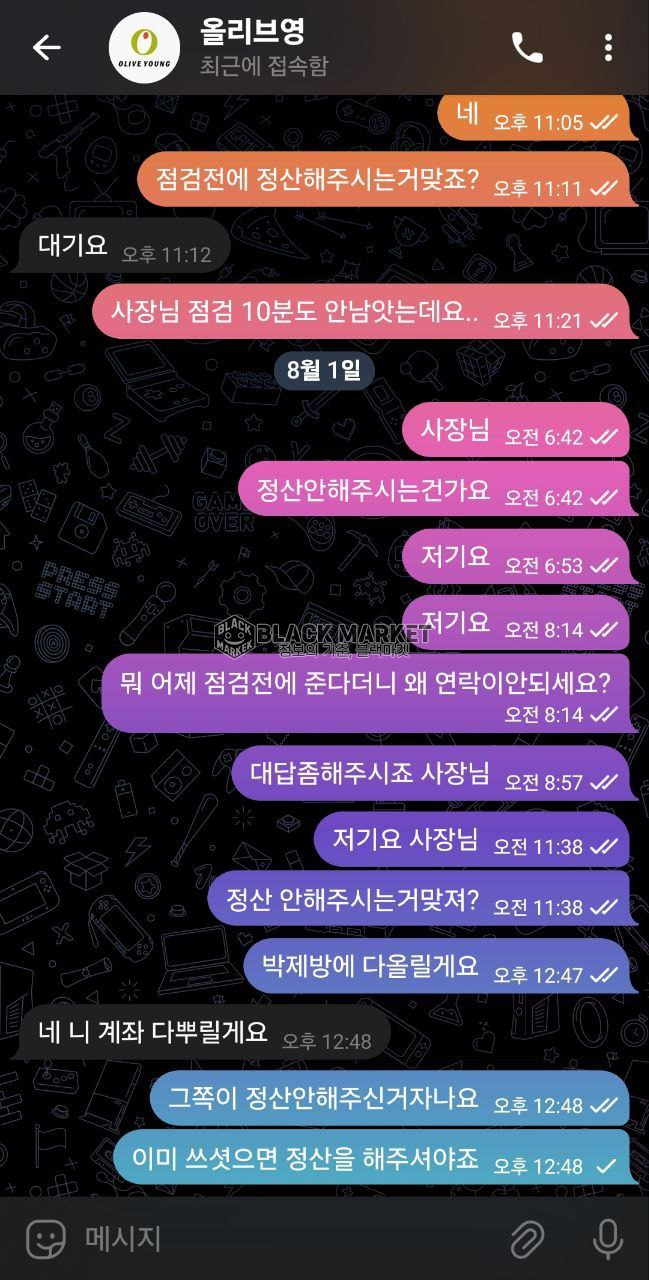This screenshot has height=1280, width=649.
Task: Open 올리브영 profile from the avatar
Action: [x=144, y=47]
